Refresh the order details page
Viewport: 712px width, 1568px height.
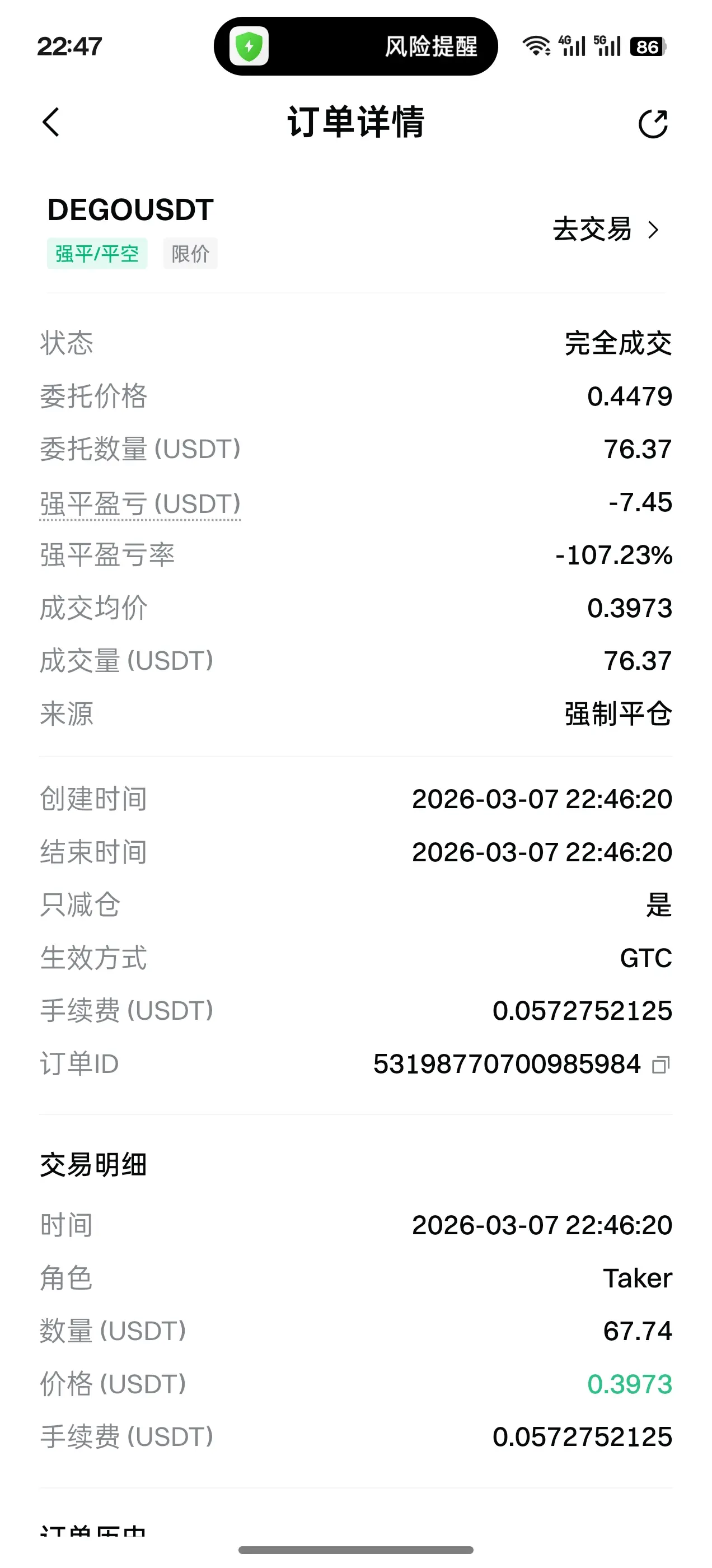[653, 124]
